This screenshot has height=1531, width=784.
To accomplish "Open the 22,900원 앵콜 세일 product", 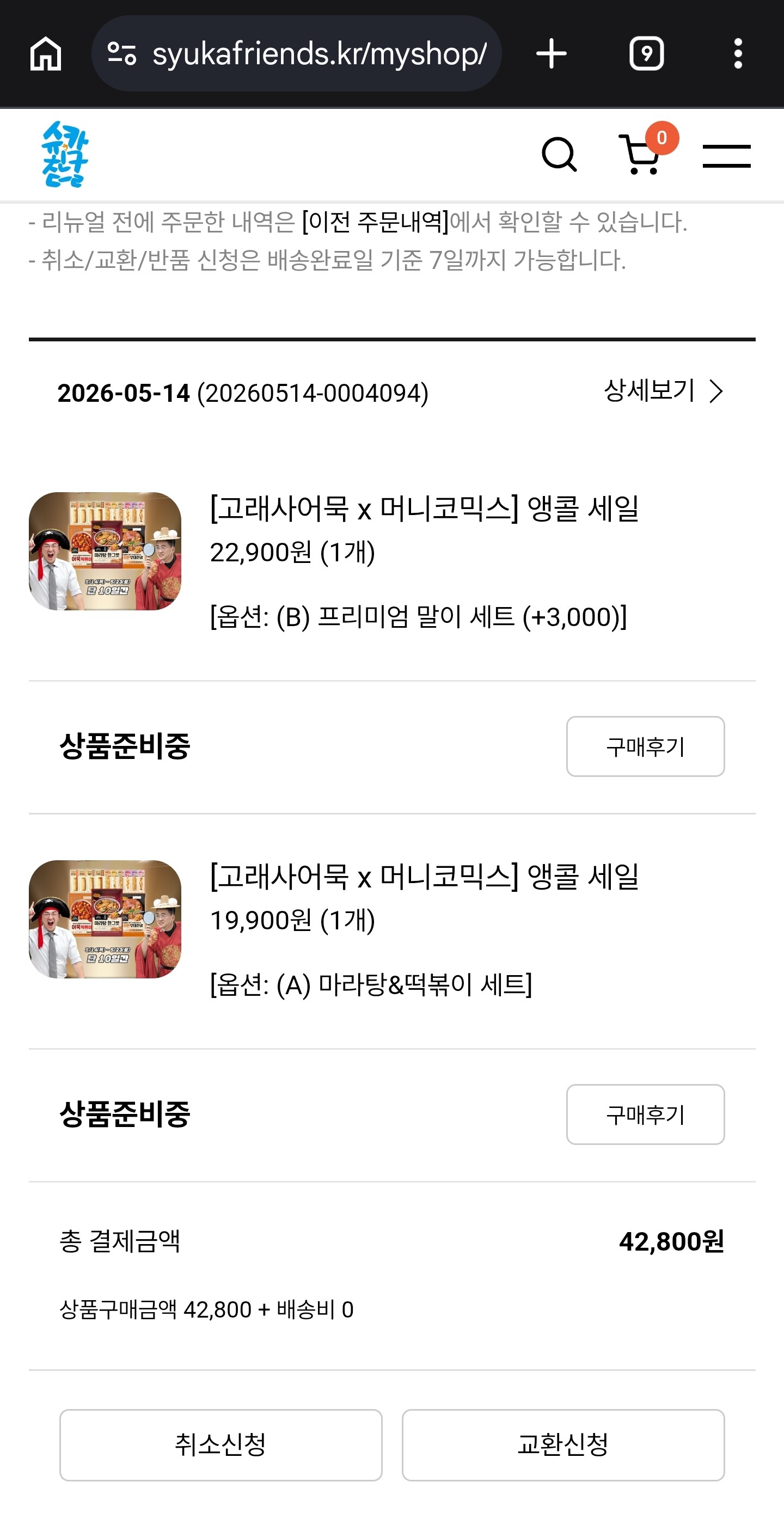I will 424,509.
